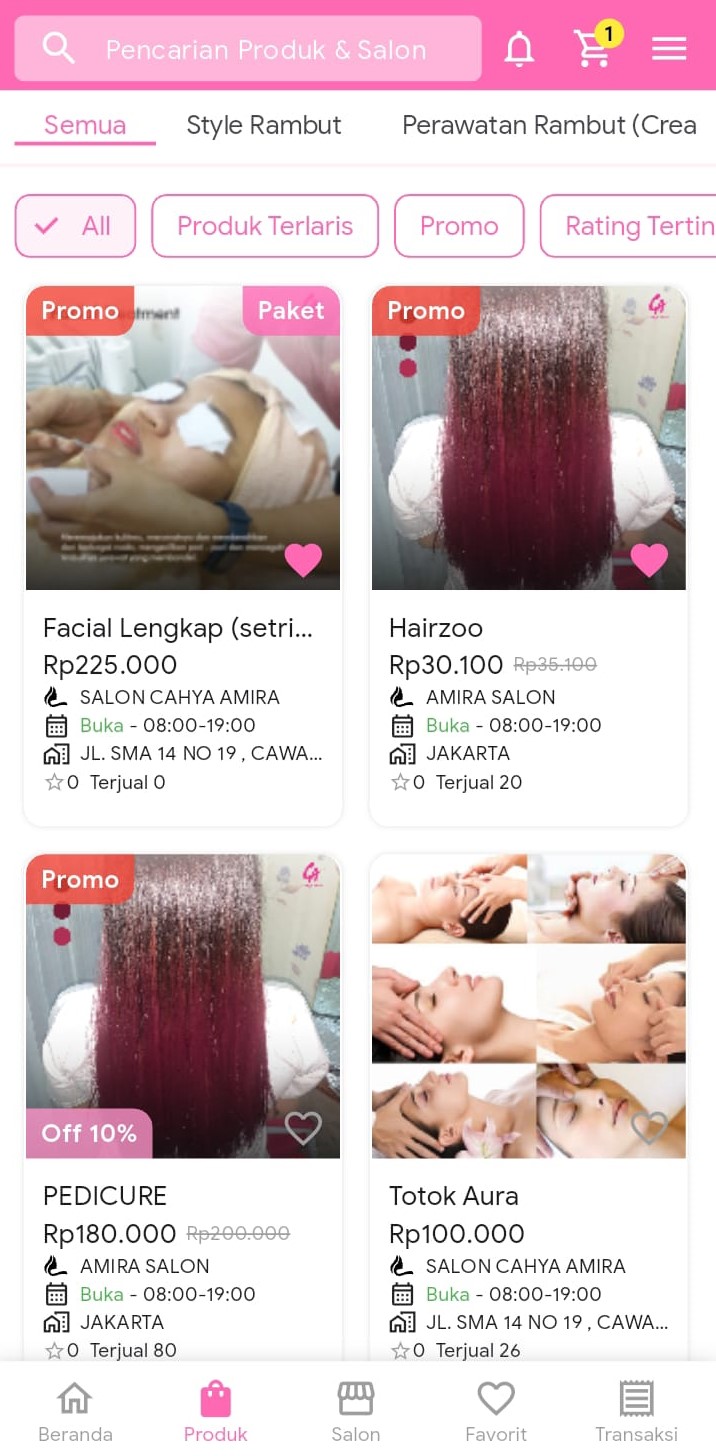Image resolution: width=716 pixels, height=1456 pixels.
Task: Open the Totok Aura product card
Action: 529,1196
